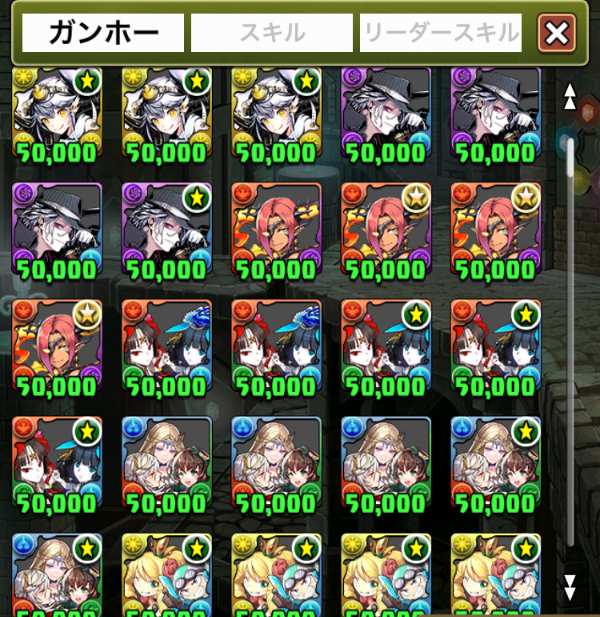Image resolution: width=600 pixels, height=617 pixels.
Task: Jump to top with the double up arrow
Action: point(570,97)
